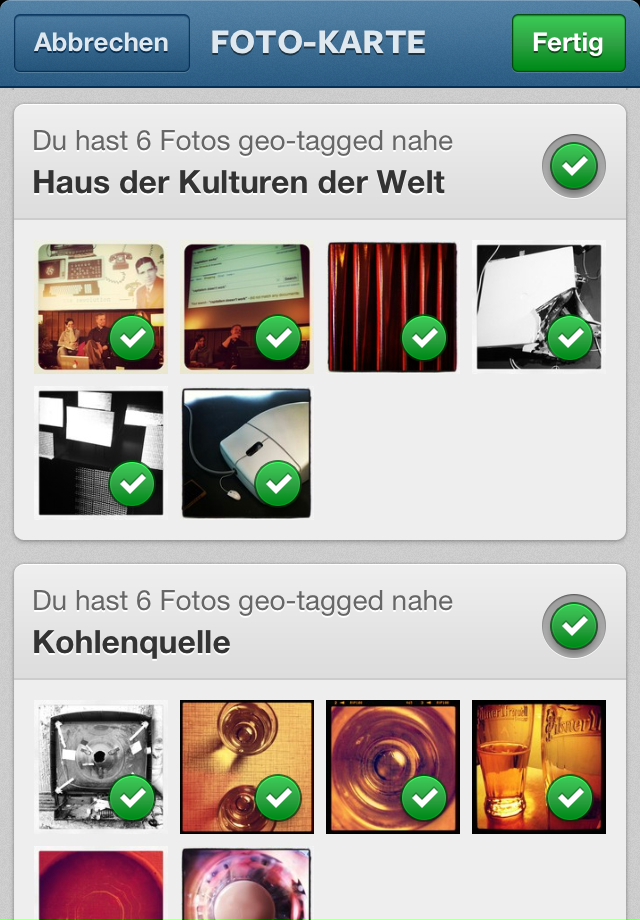Screen dimensions: 640x920
Task: Deselect the two glasses from above photo
Action: pyautogui.click(x=247, y=766)
